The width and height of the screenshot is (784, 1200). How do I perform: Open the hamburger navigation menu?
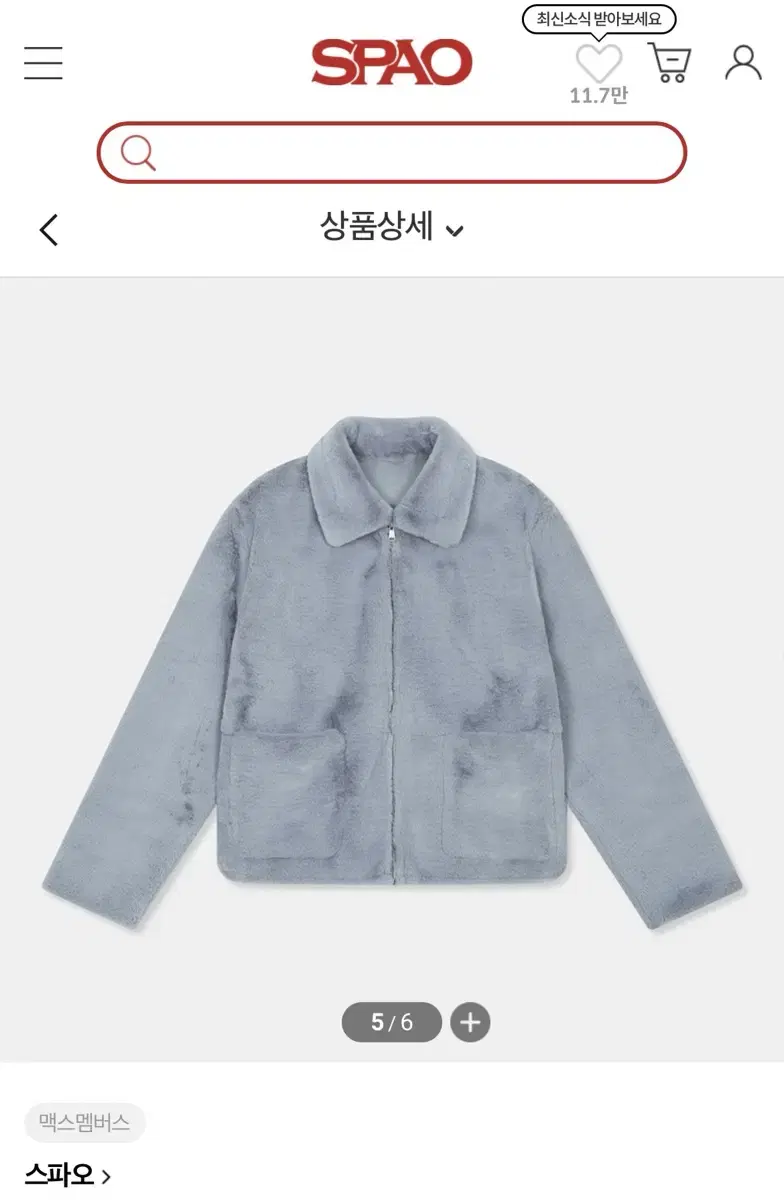coord(42,63)
